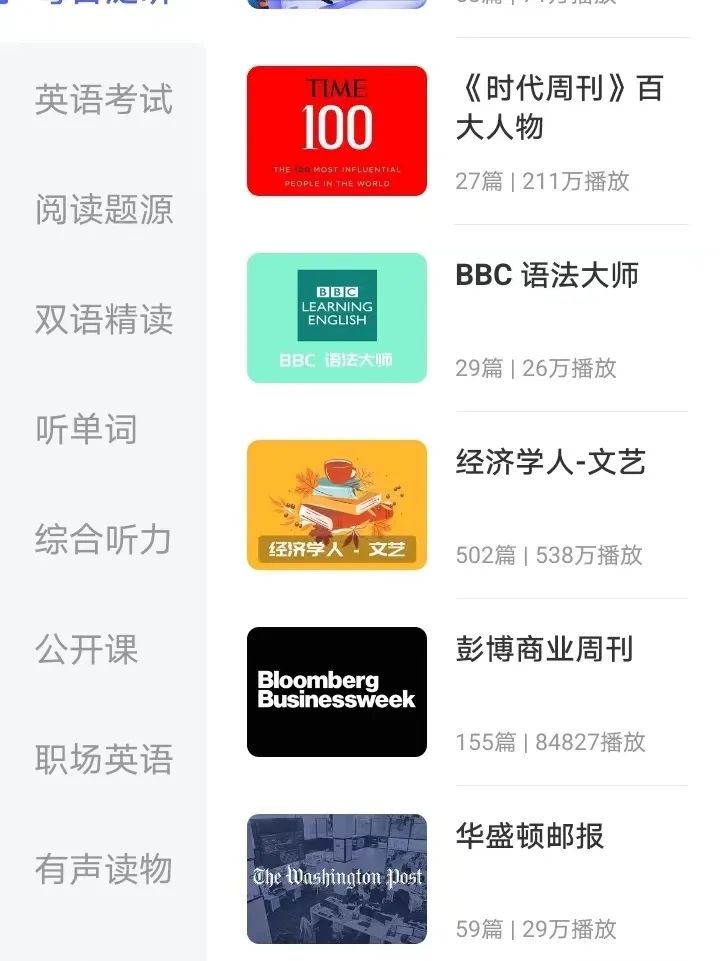
Task: Switch to the 阅读题源 category
Action: [104, 210]
